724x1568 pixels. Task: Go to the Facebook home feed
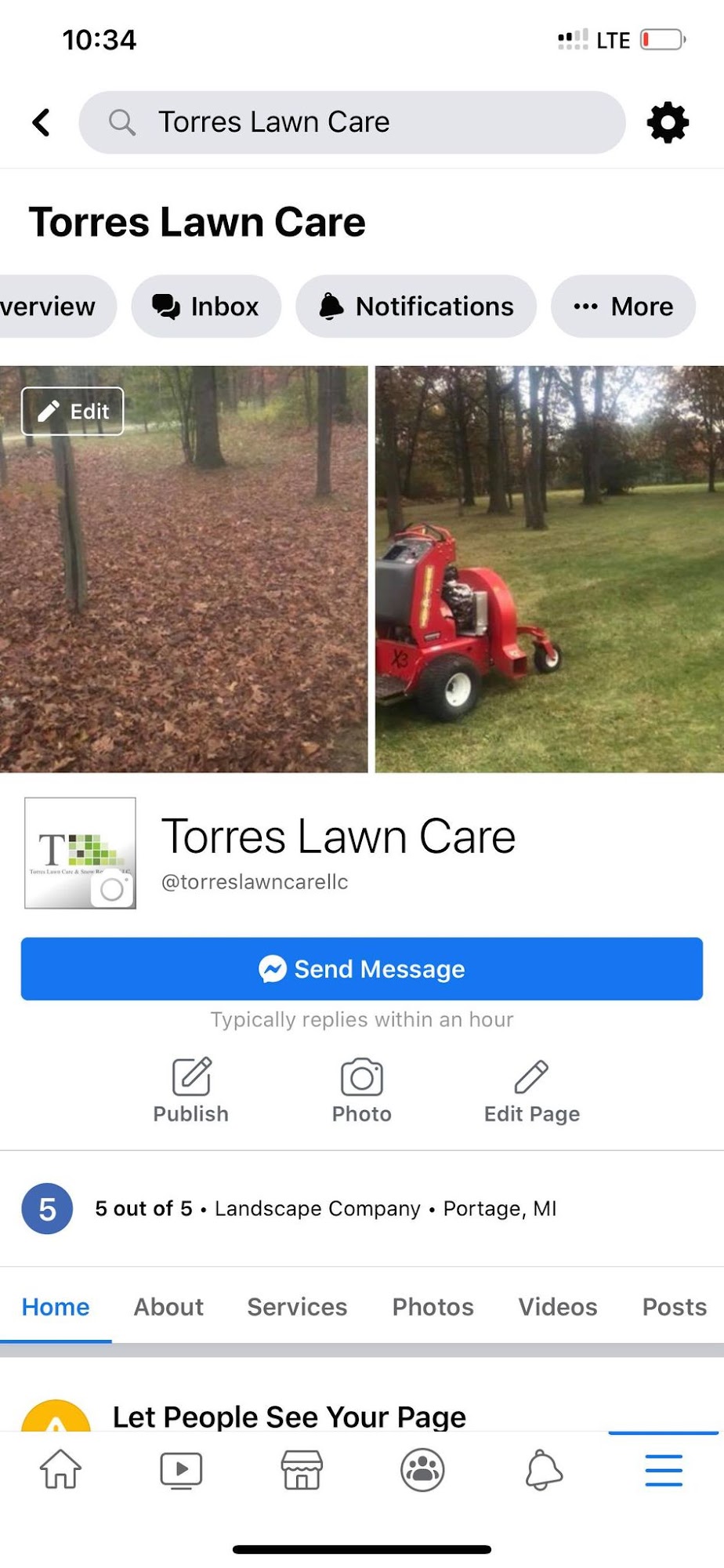[60, 1469]
